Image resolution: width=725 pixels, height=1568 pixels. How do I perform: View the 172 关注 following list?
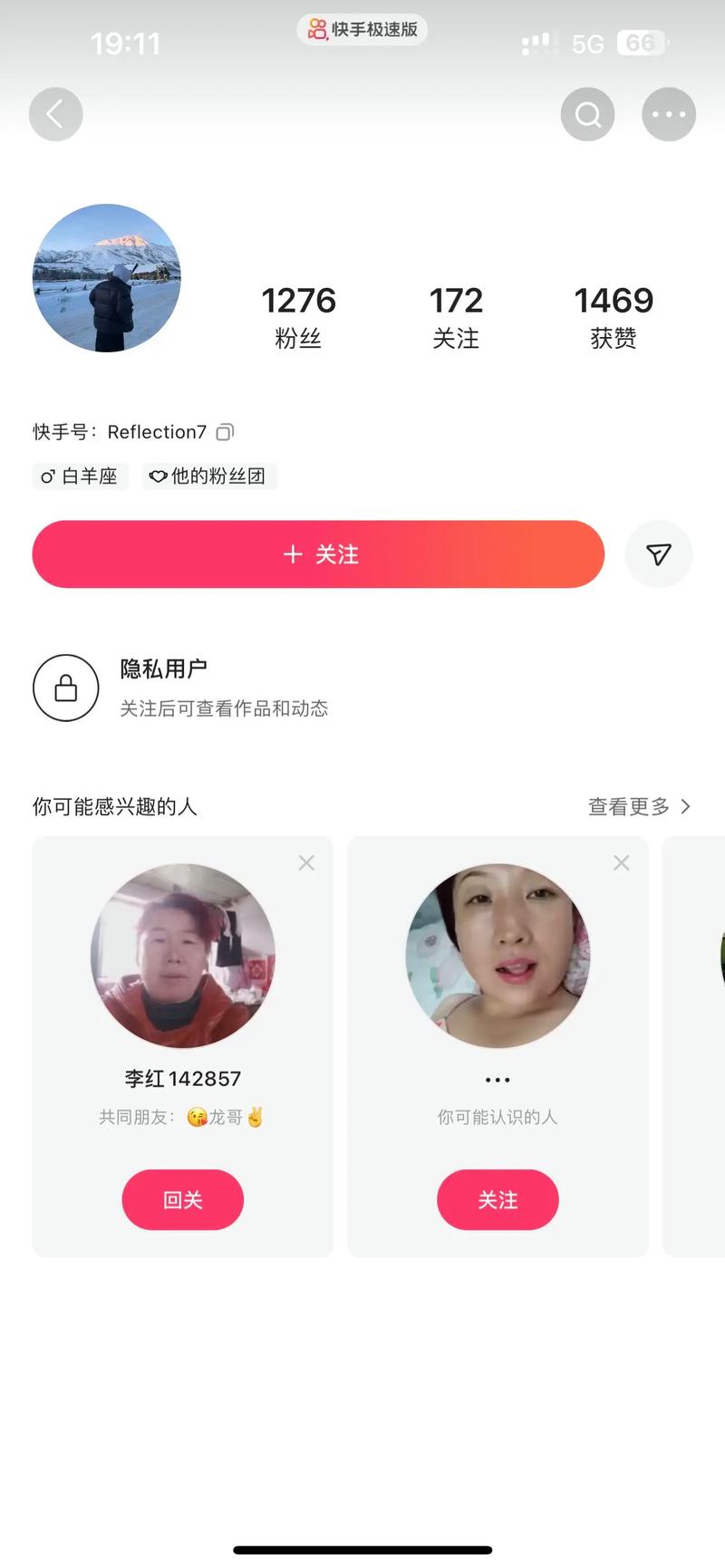456,316
